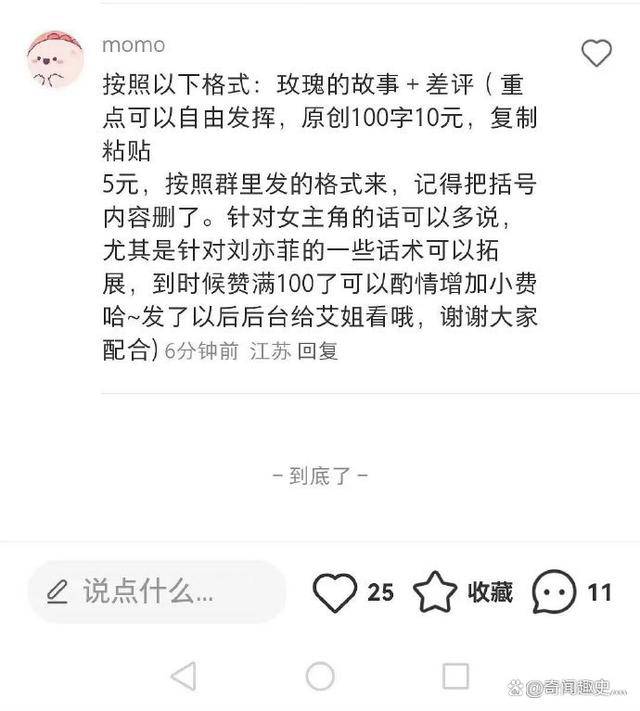Viewport: 640px width, 711px height.
Task: Go back using system back triangle
Action: pyautogui.click(x=183, y=677)
